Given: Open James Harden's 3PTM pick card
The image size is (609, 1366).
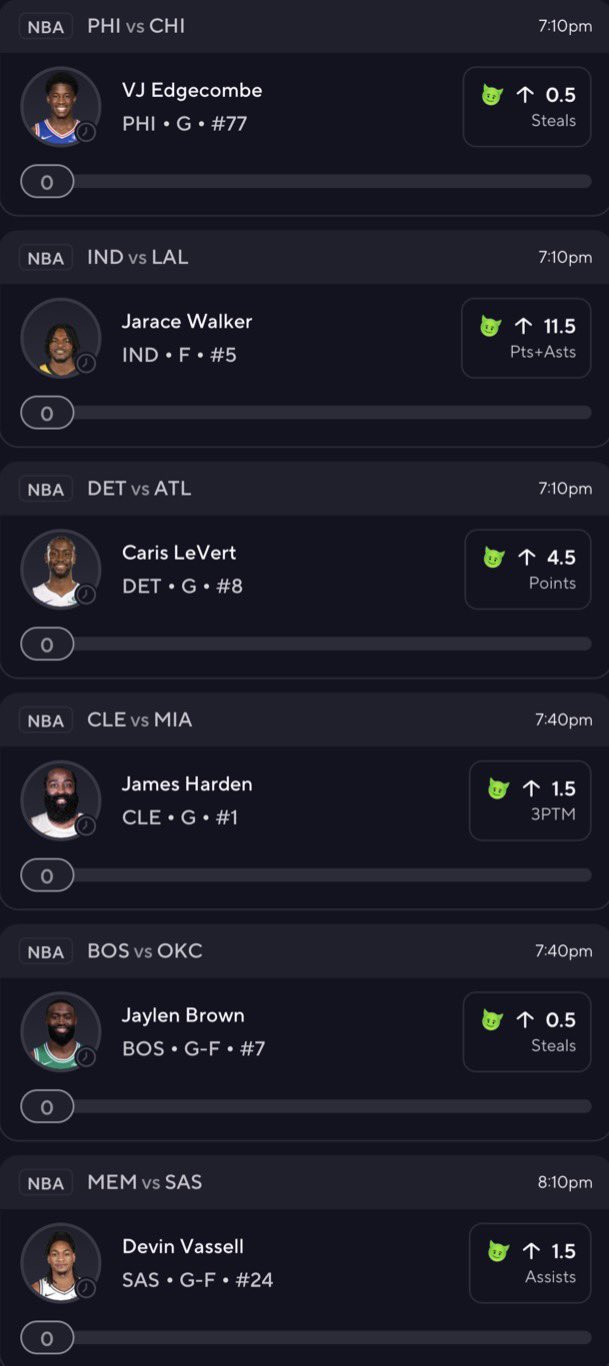Looking at the screenshot, I should point(529,800).
